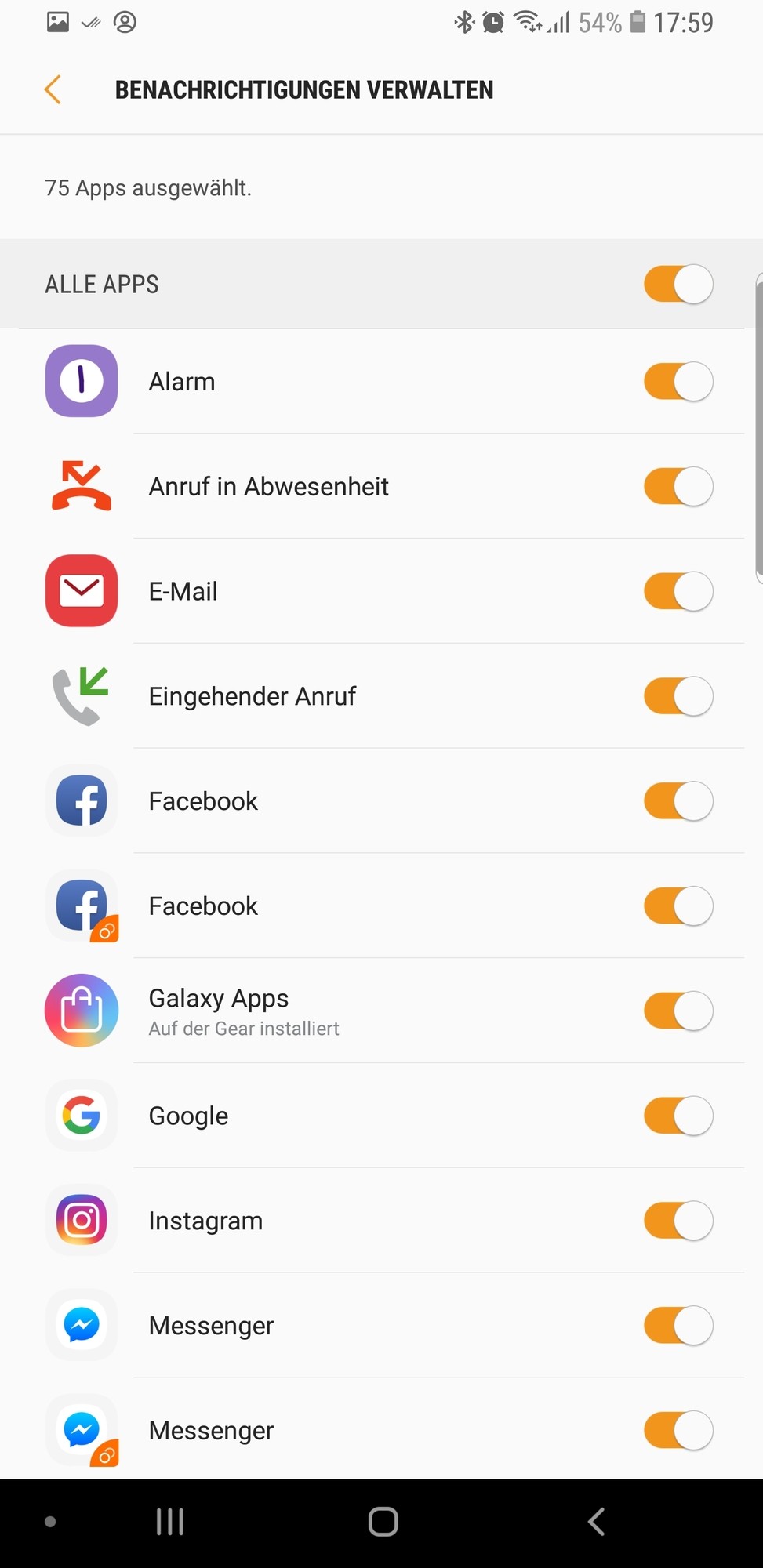Toggle the Facebook entry with the orange badge
Viewport: 763px width, 1568px height.
(x=678, y=906)
